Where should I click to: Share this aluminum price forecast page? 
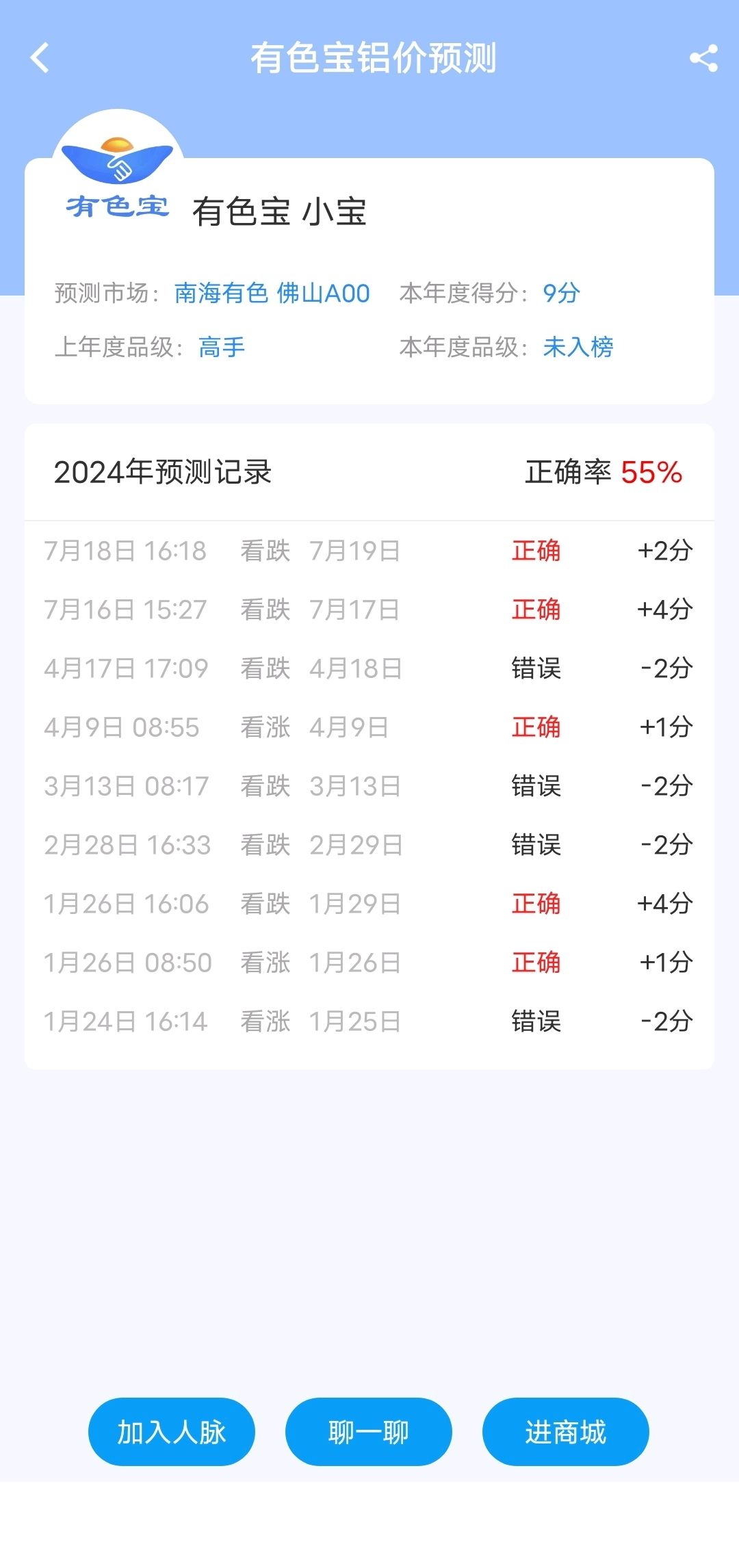pyautogui.click(x=703, y=58)
